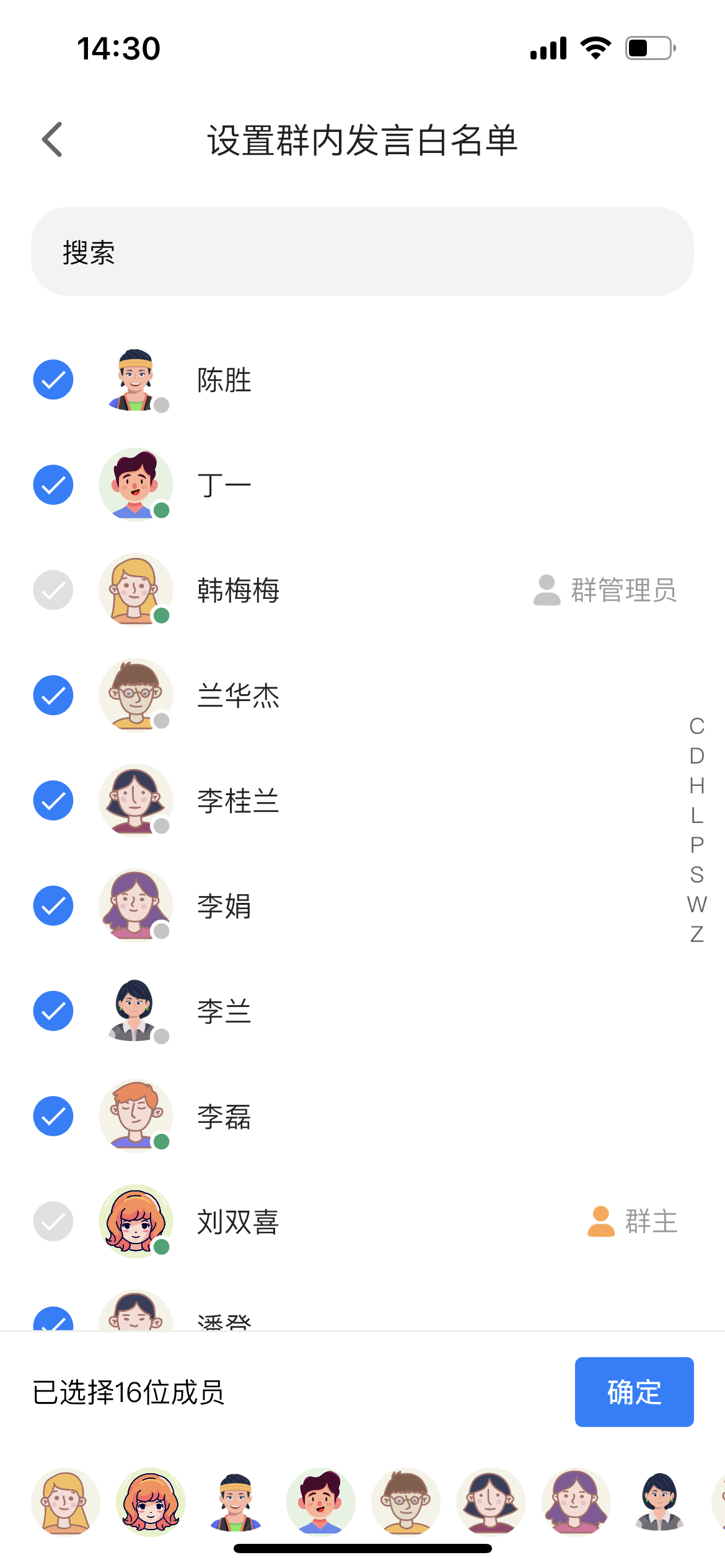Uncheck 陈胜 from the whitelist
This screenshot has width=725, height=1568.
pos(53,380)
